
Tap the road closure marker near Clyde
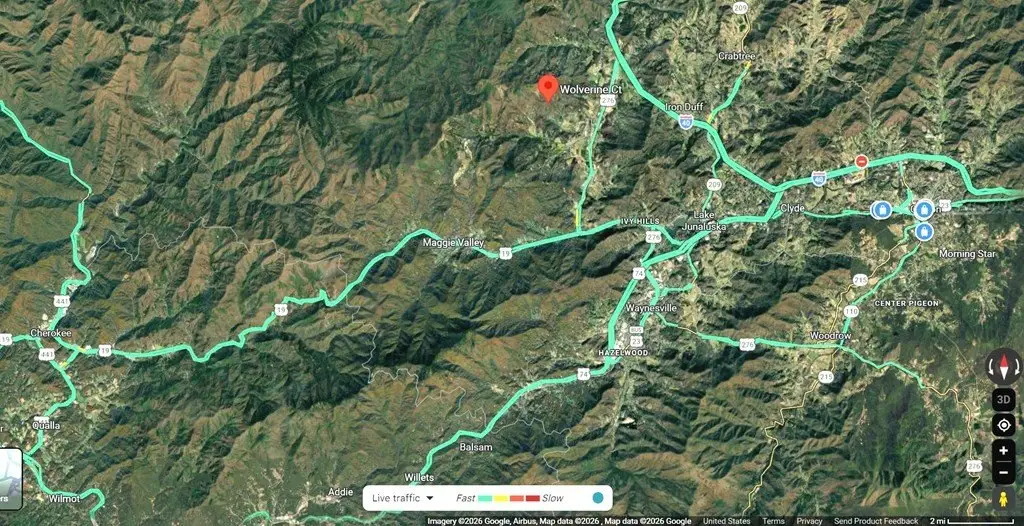861,161
